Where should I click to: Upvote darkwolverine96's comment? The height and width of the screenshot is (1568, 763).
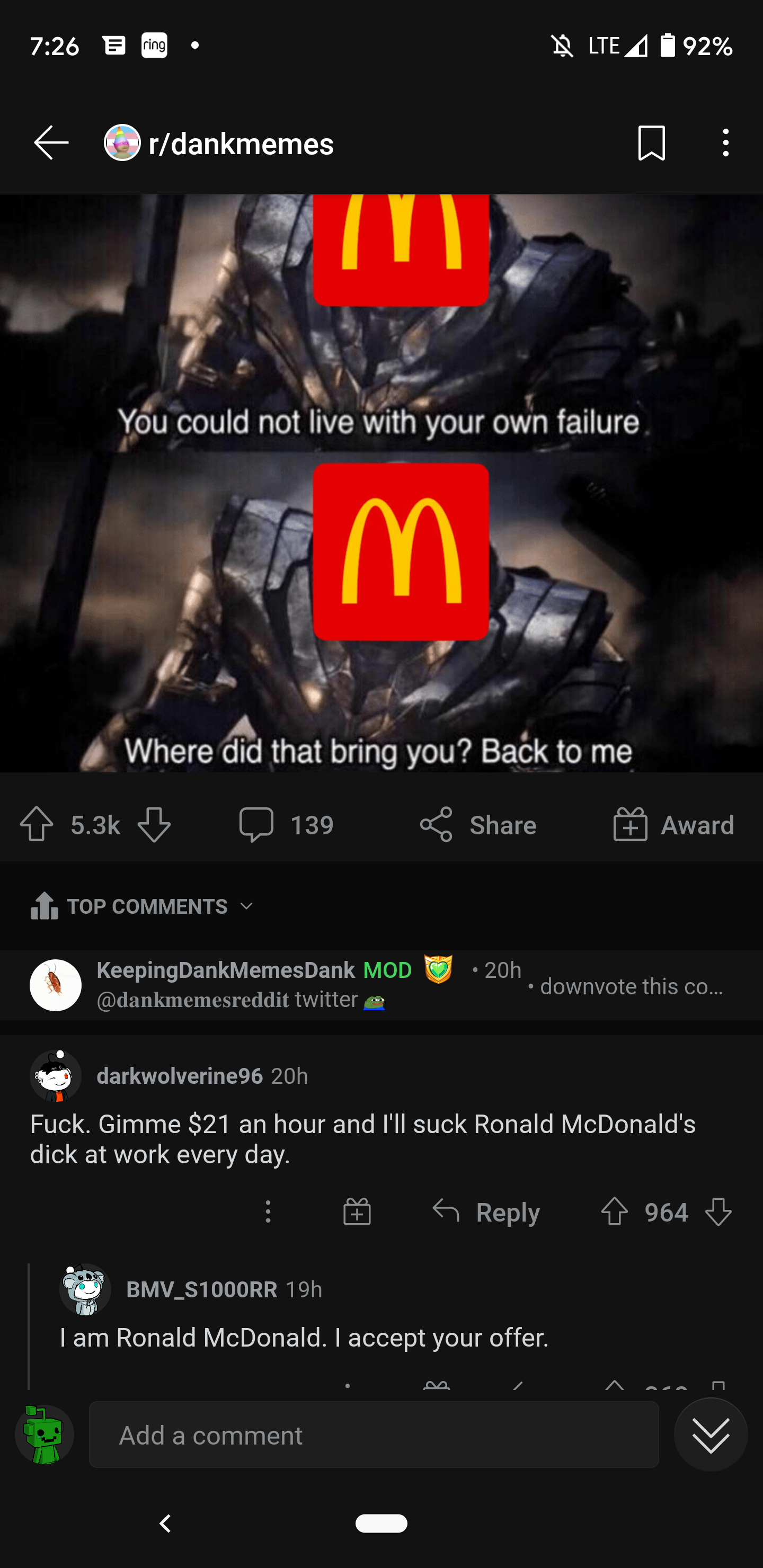pos(614,1212)
